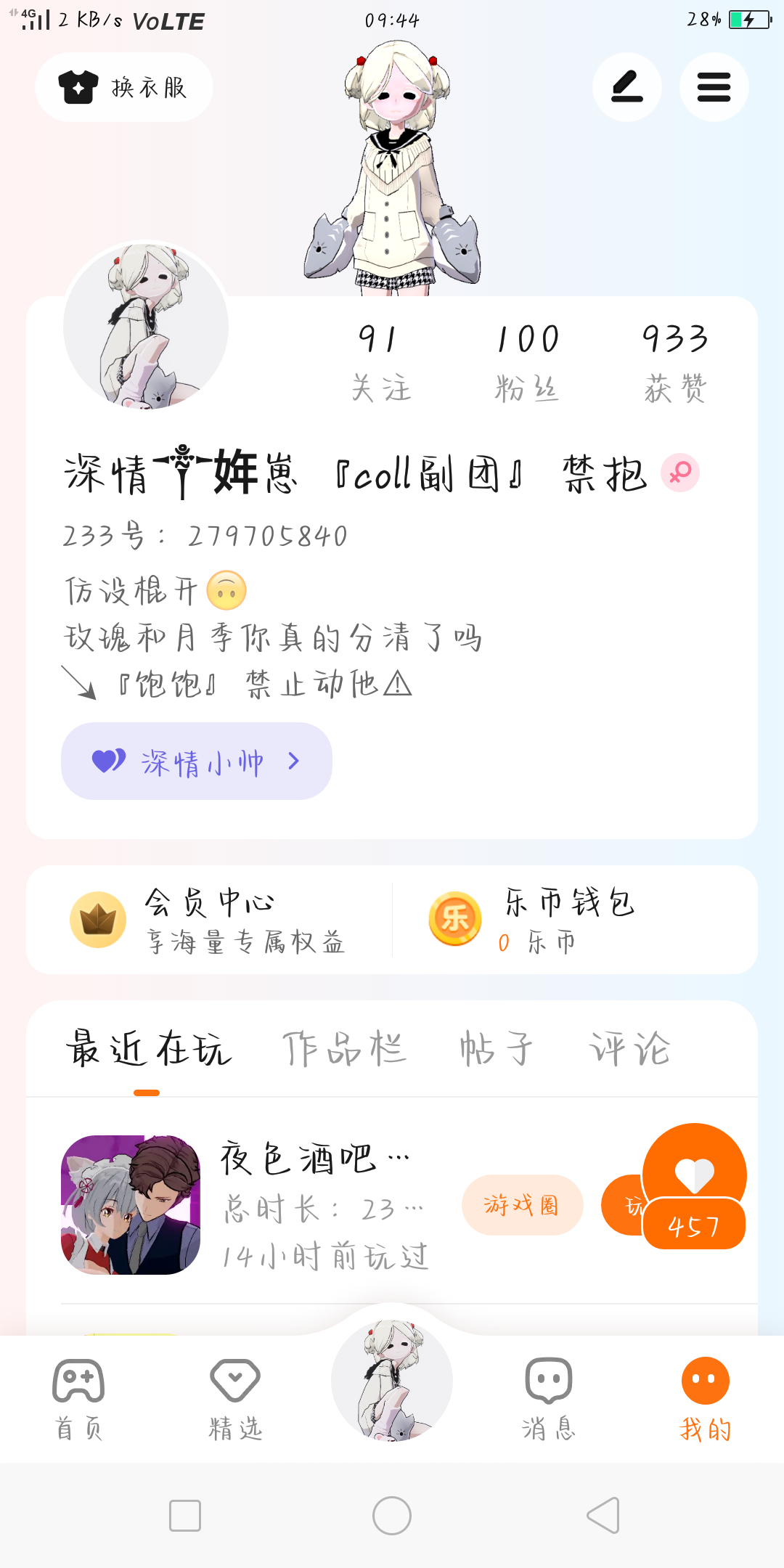Viewport: 784px width, 1568px height.
Task: Switch to the 作品栏 tab
Action: click(x=344, y=1049)
